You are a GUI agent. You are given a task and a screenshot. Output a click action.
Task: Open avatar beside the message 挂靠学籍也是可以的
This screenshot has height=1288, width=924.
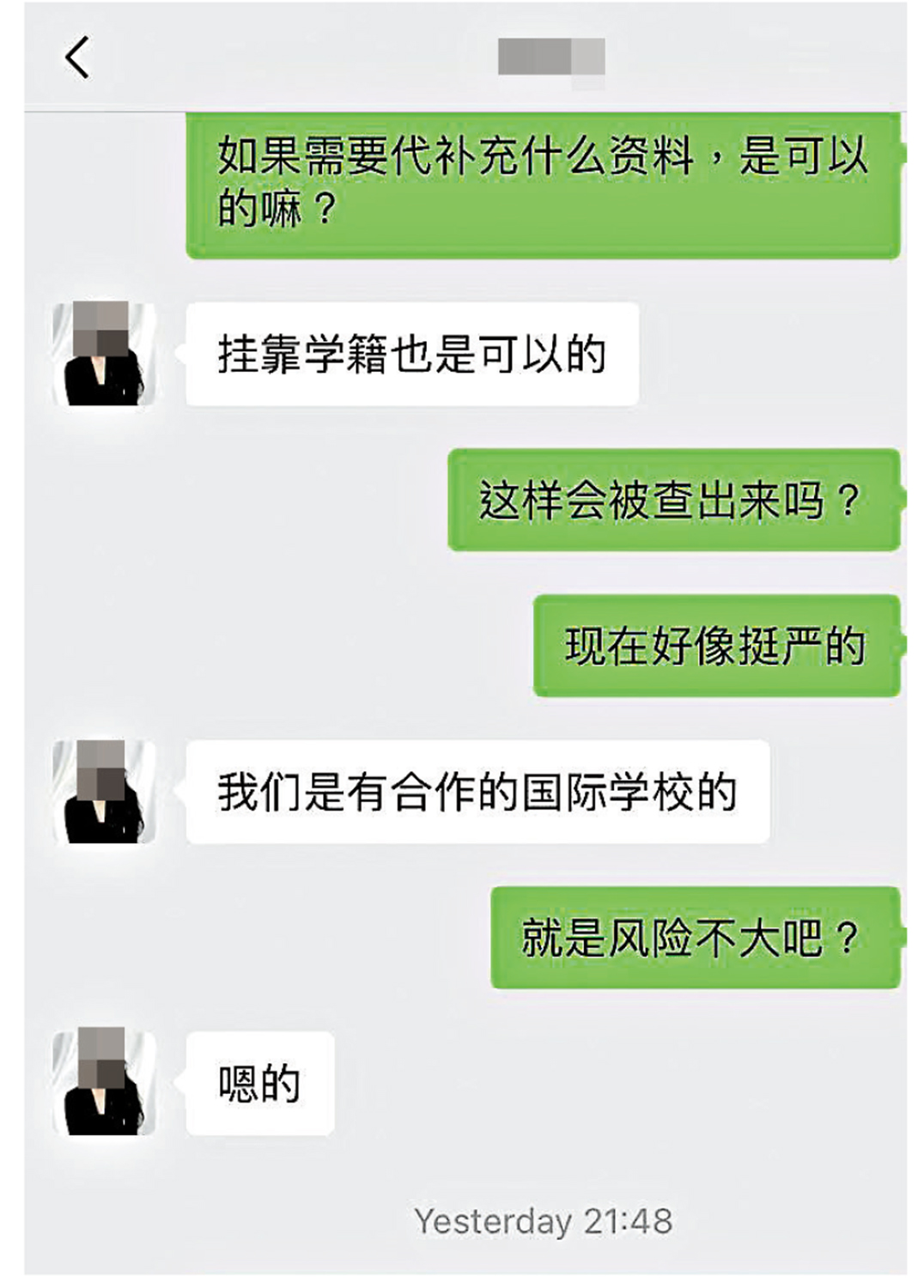[x=104, y=353]
